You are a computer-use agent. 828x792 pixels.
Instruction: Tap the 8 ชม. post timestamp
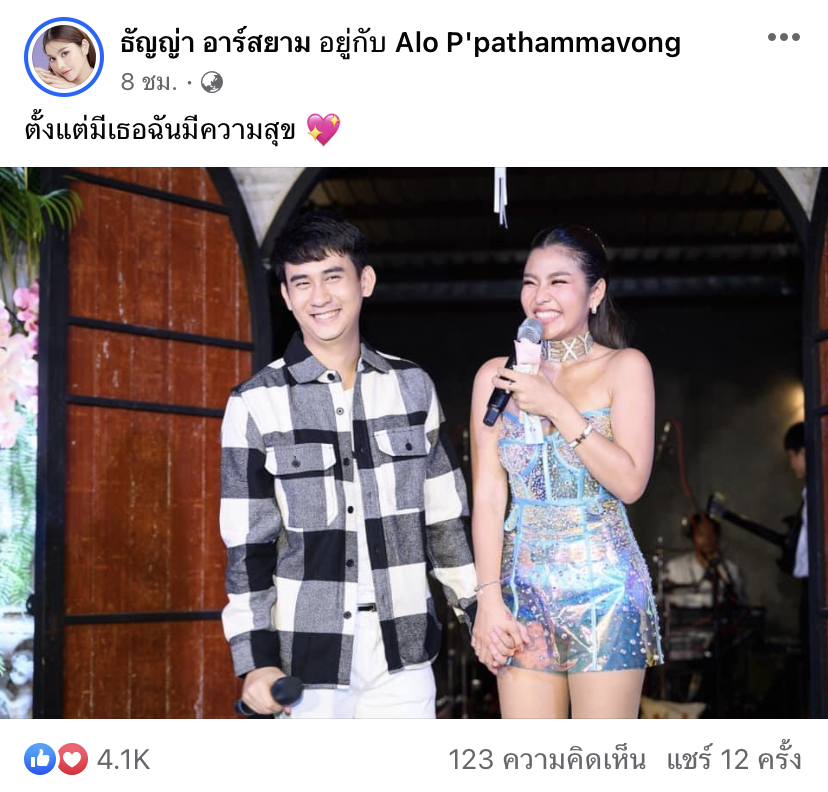click(148, 81)
